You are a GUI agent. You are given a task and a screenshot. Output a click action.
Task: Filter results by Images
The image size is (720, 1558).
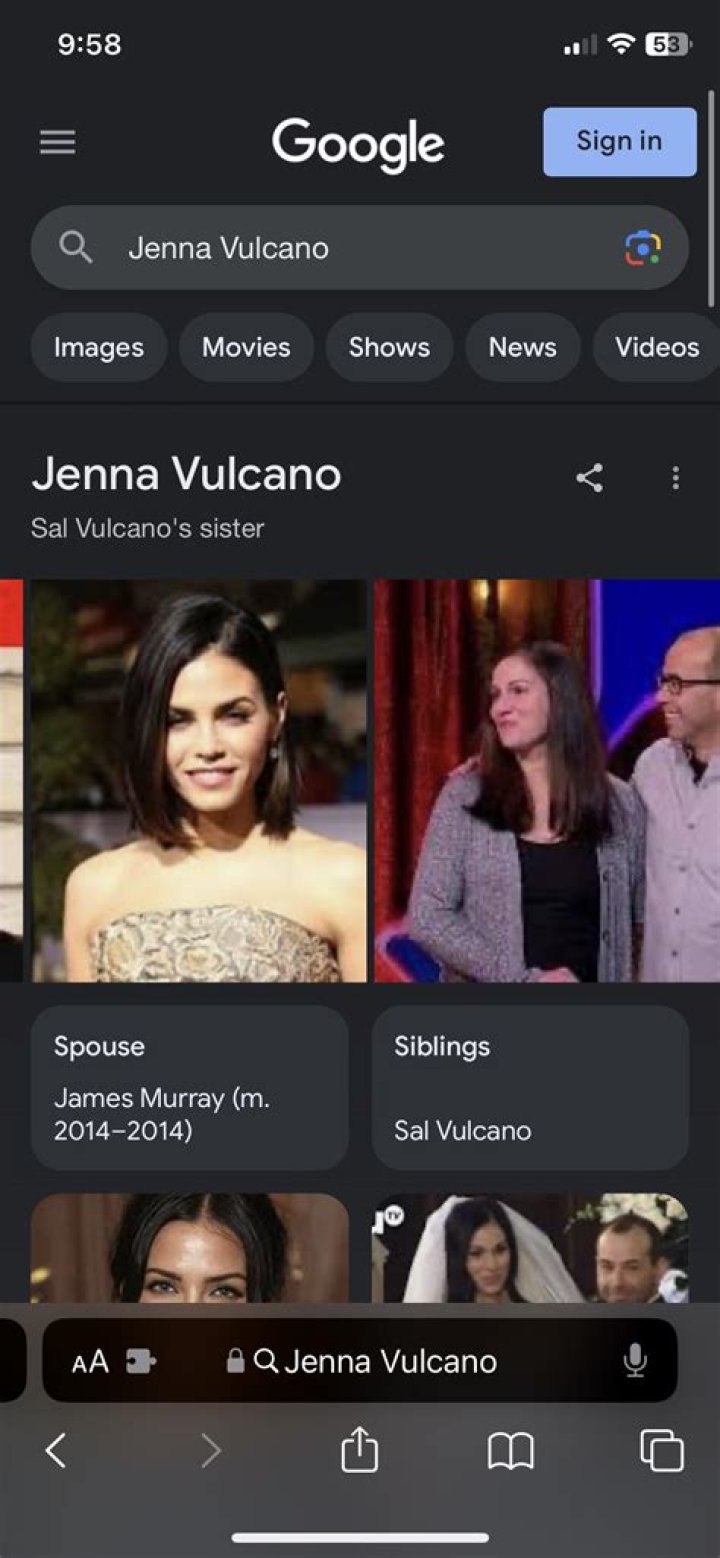click(98, 347)
